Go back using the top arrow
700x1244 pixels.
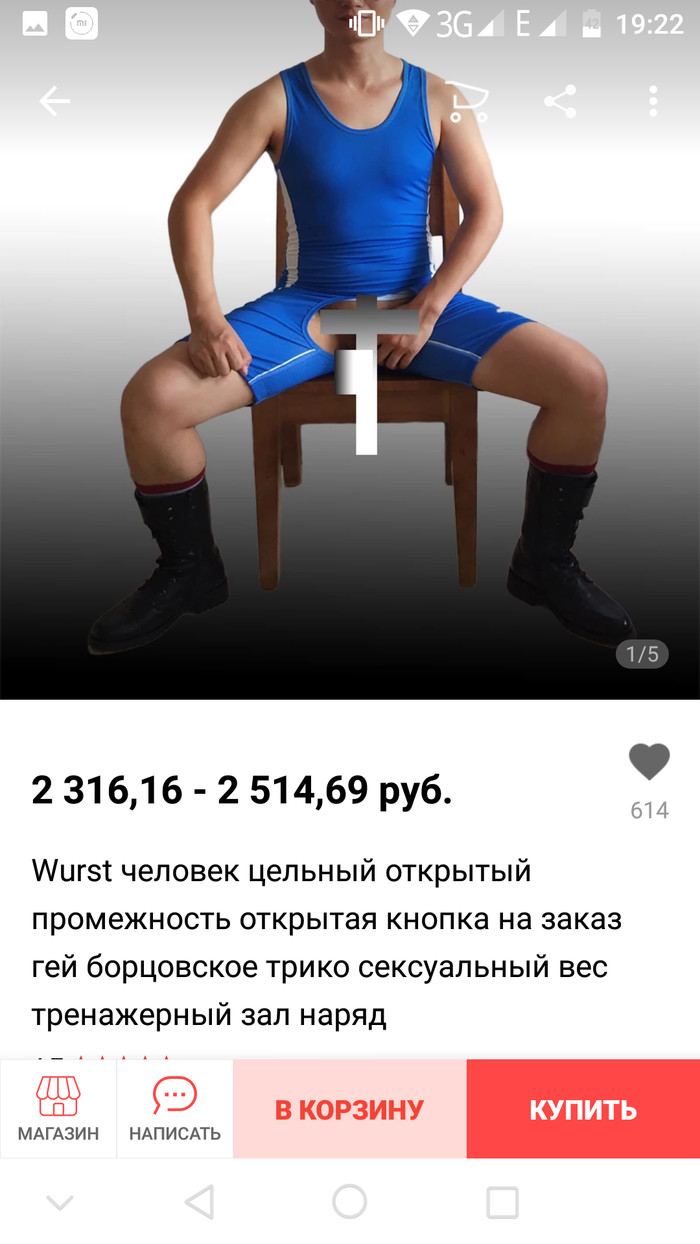click(x=55, y=101)
